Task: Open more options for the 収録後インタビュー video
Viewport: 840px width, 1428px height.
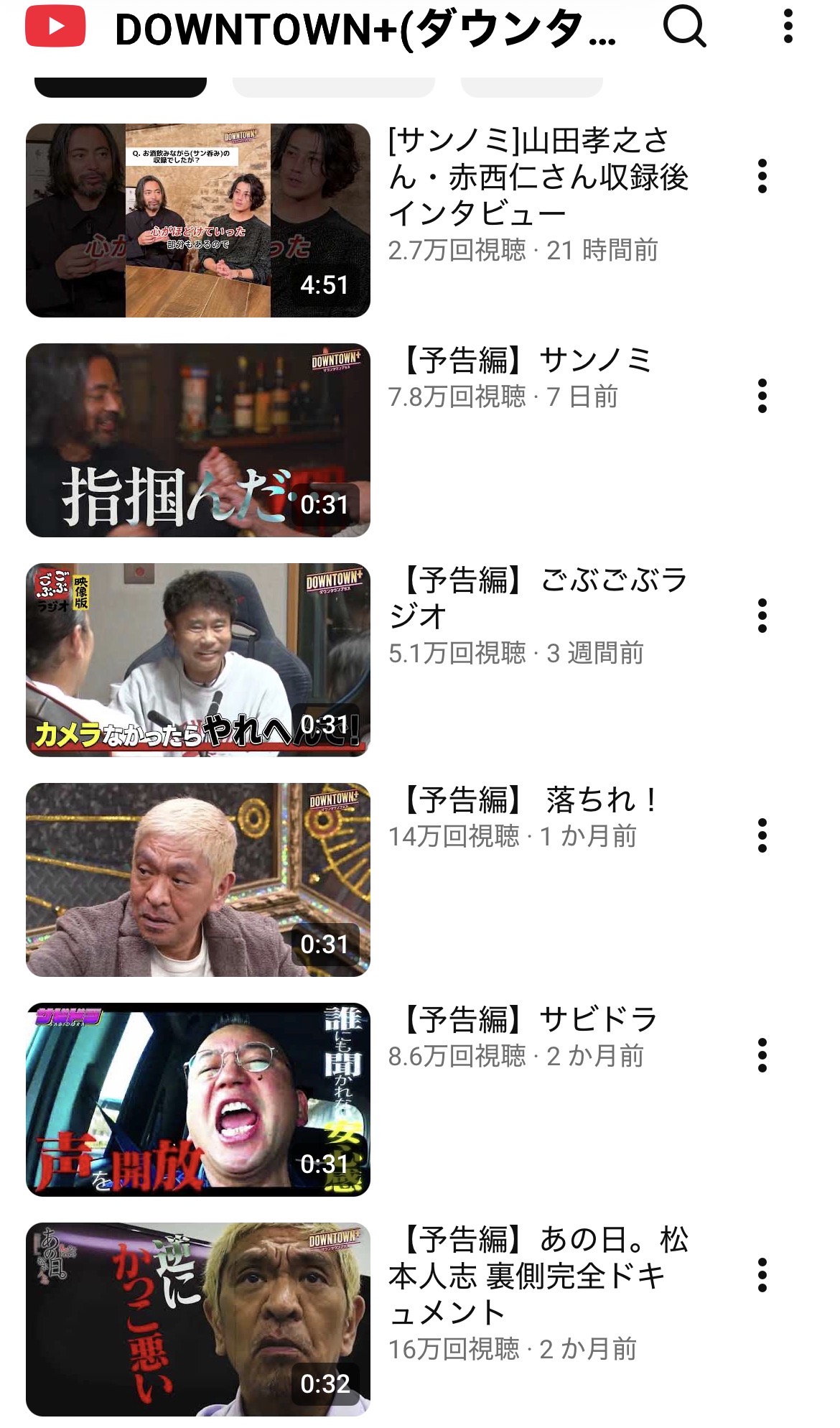Action: (x=762, y=177)
